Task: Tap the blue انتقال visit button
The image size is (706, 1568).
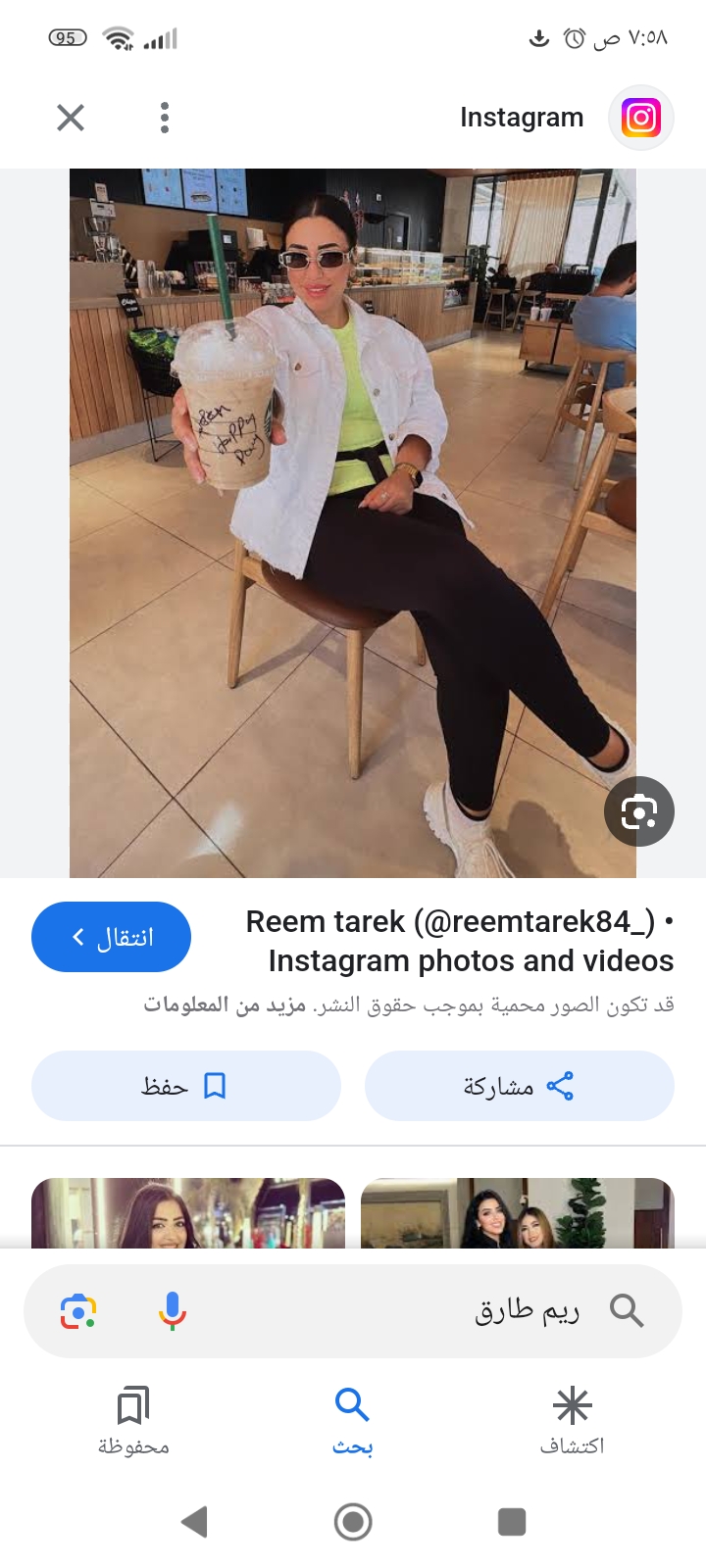Action: [x=111, y=937]
